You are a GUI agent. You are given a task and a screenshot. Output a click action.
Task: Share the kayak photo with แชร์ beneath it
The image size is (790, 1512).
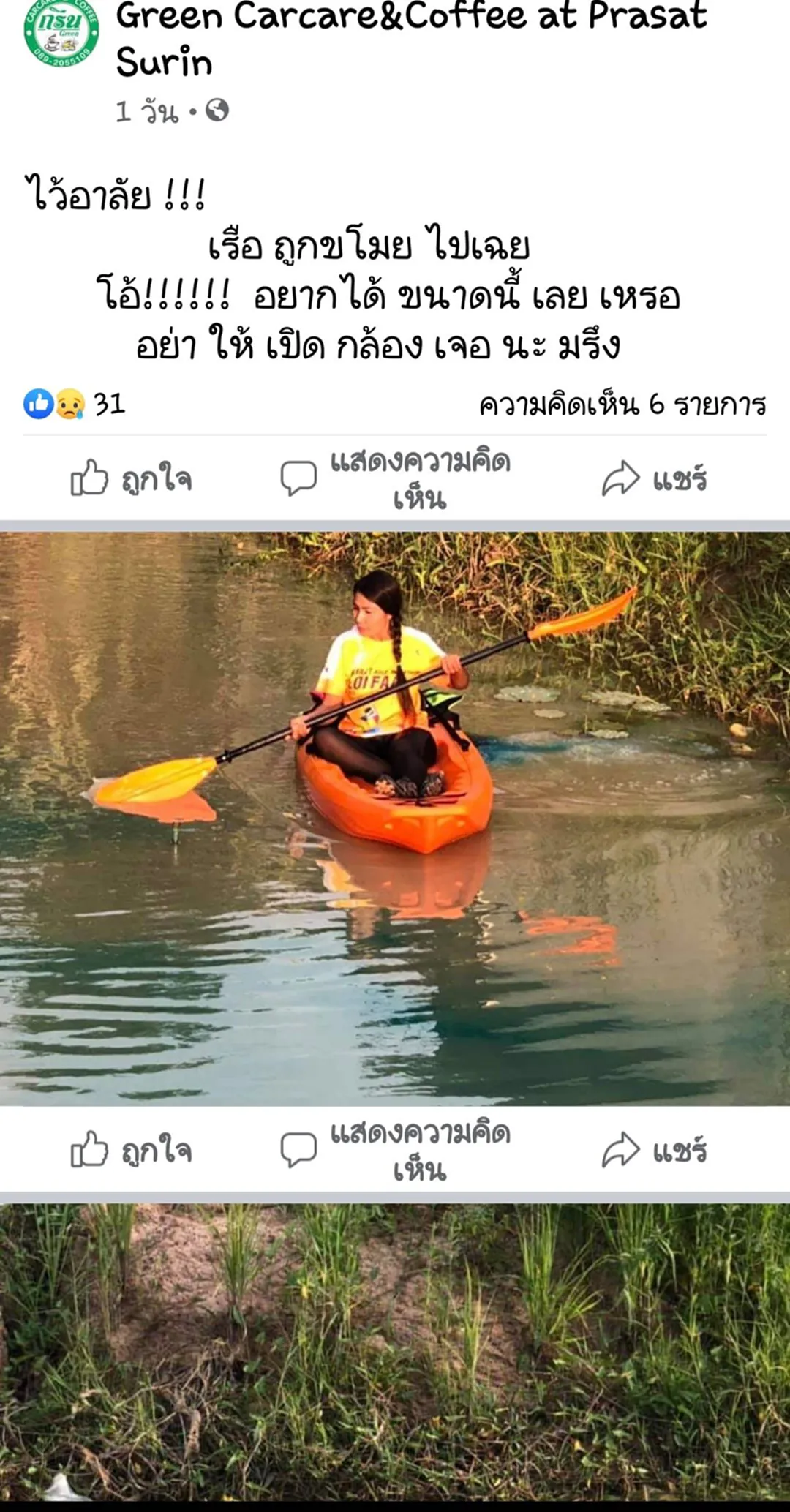point(655,1151)
